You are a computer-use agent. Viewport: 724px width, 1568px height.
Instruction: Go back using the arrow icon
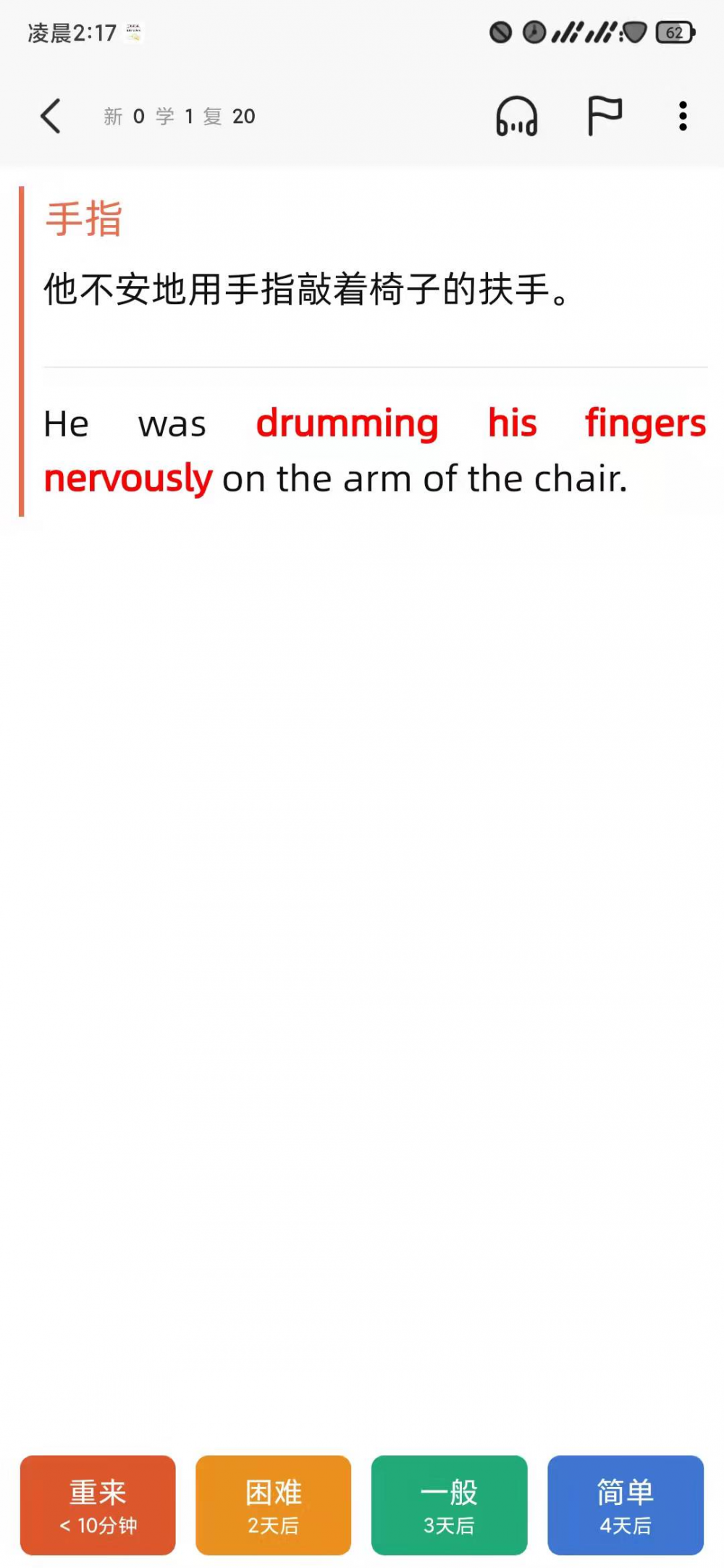51,117
